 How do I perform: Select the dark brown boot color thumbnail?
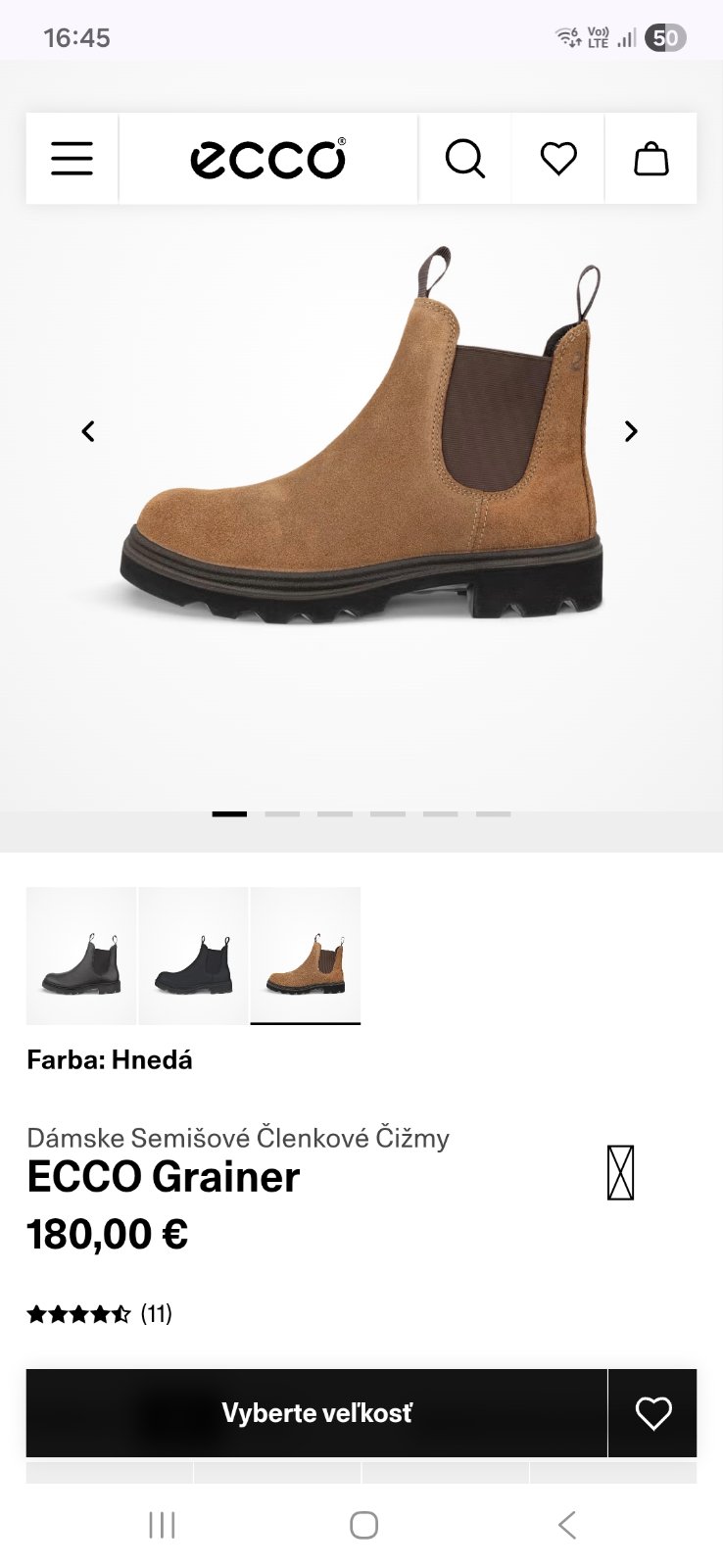81,955
